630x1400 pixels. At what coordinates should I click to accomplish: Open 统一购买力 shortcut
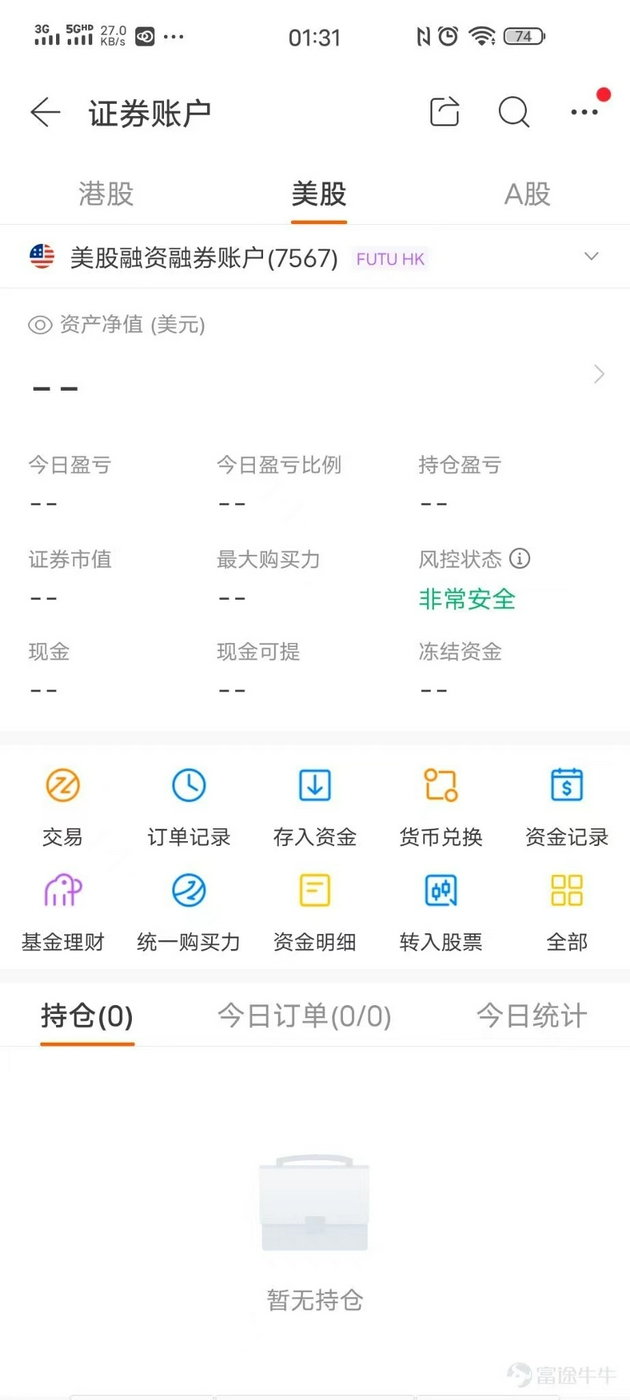point(189,908)
